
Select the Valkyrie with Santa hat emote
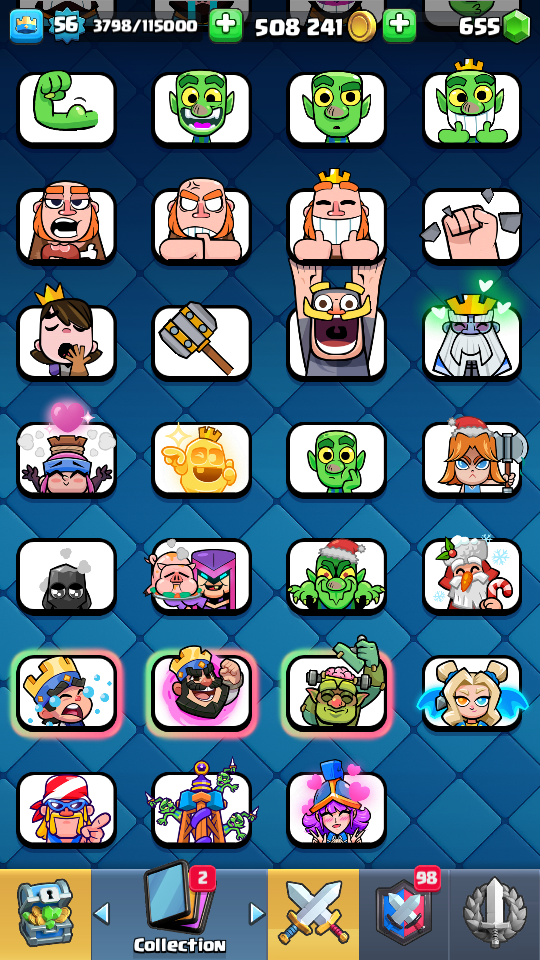pos(471,459)
